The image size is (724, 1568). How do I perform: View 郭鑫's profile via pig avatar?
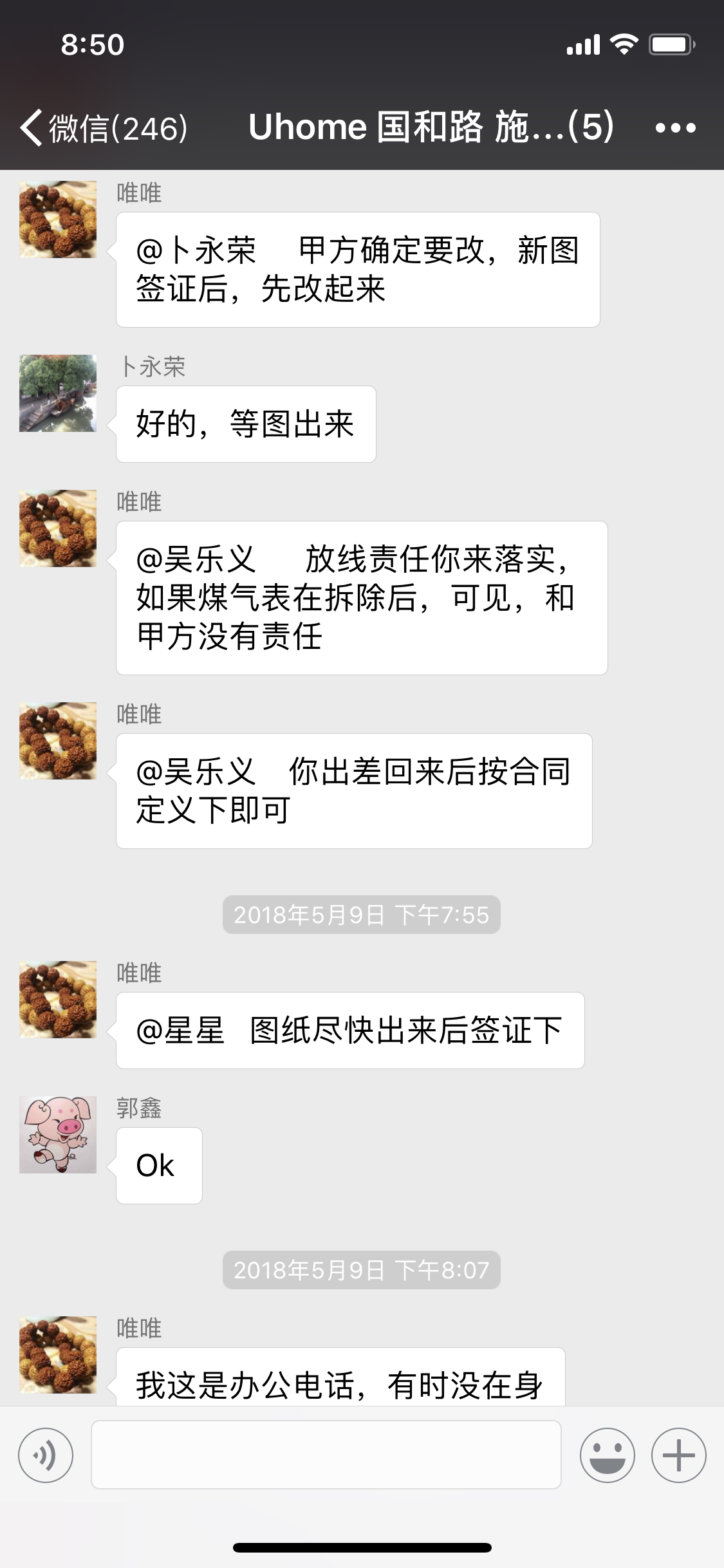(58, 1134)
